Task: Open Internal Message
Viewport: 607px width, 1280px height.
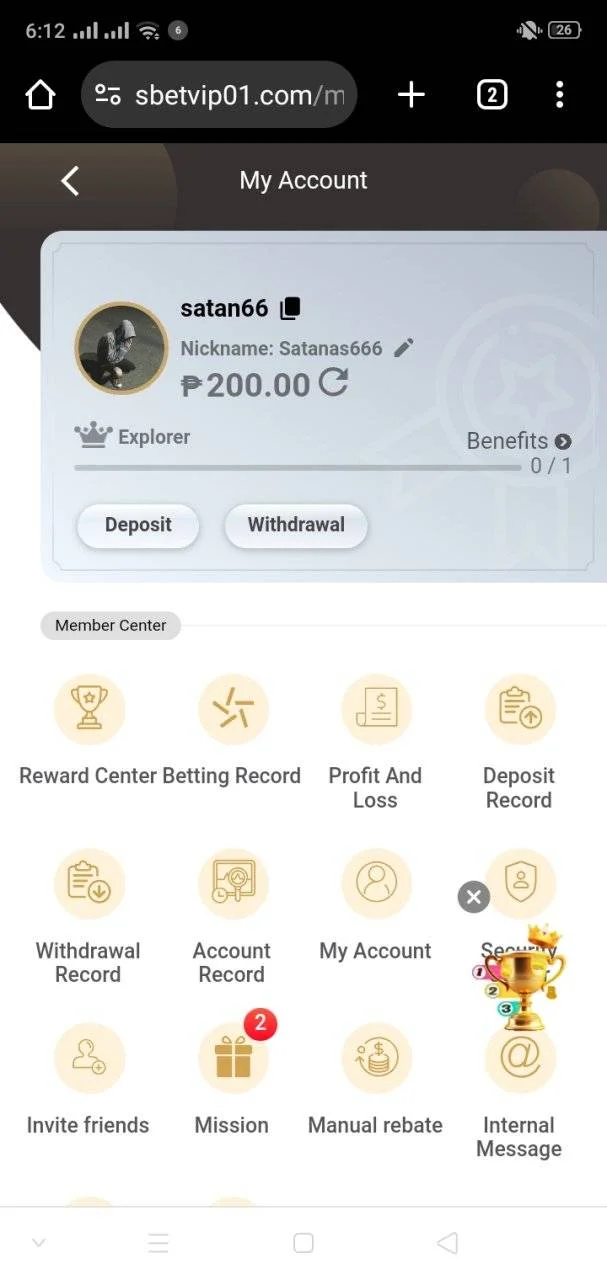Action: [x=519, y=1092]
